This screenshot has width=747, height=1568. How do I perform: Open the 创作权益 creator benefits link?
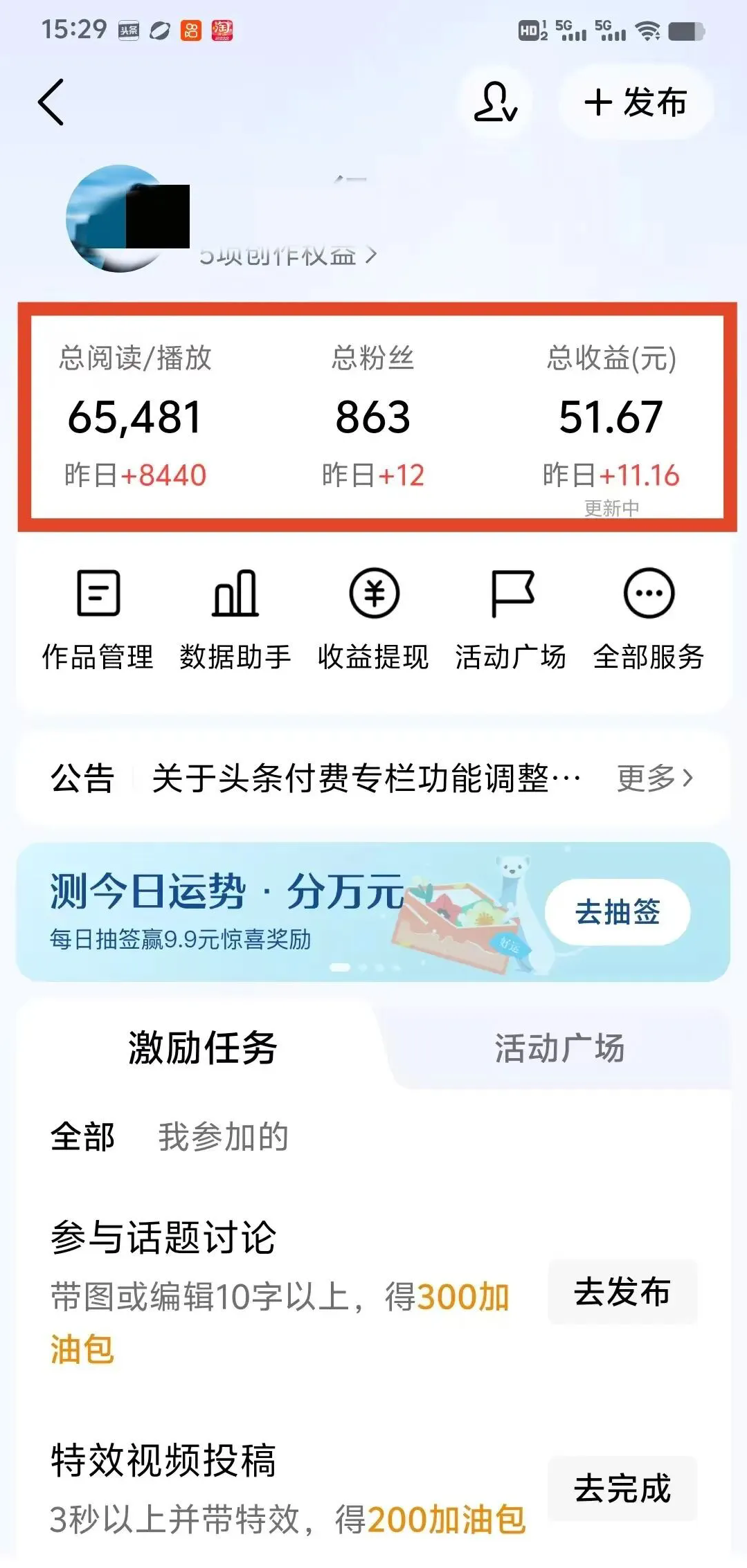(x=287, y=255)
